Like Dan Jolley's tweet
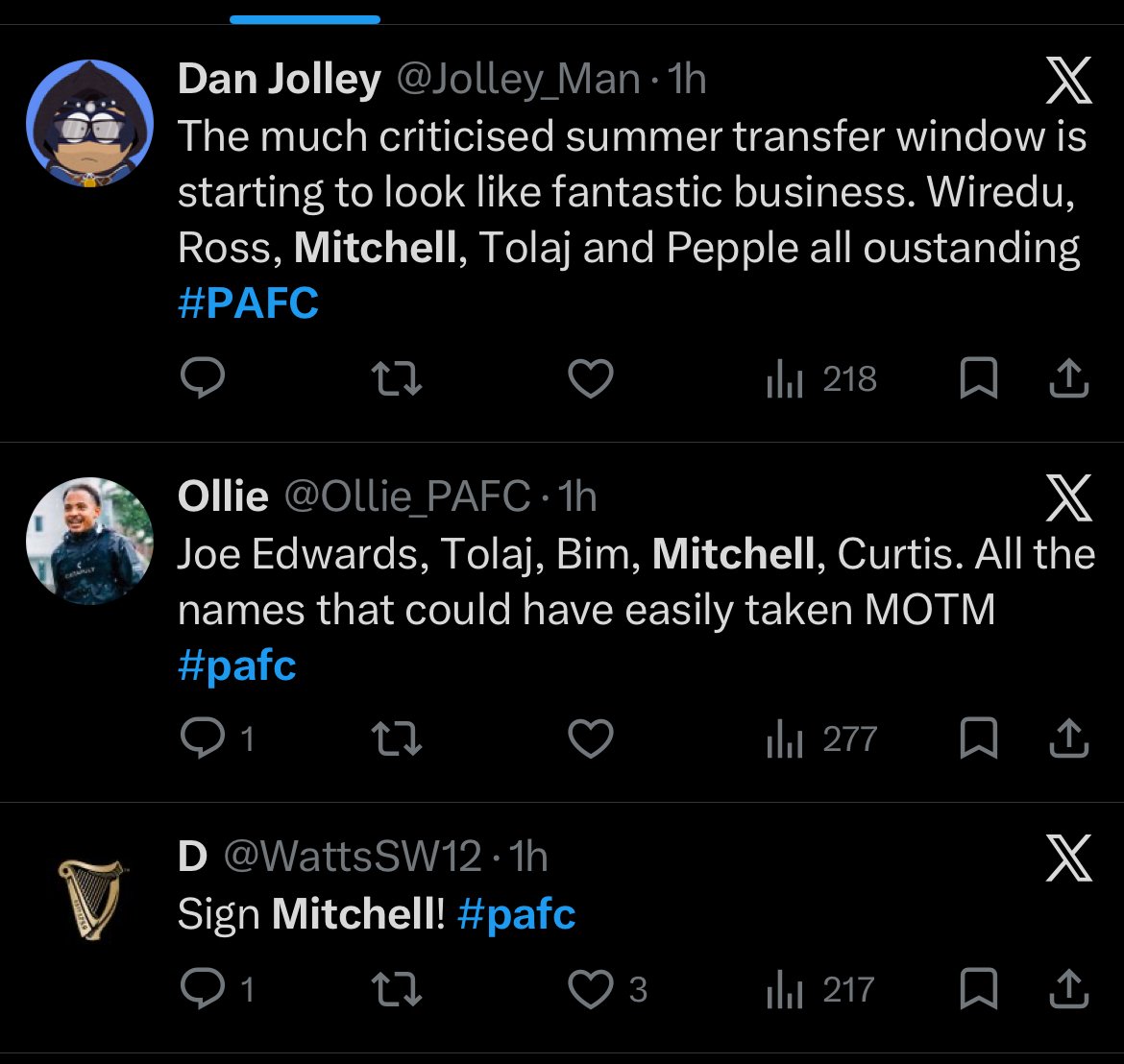This screenshot has width=1124, height=1064. tap(591, 379)
